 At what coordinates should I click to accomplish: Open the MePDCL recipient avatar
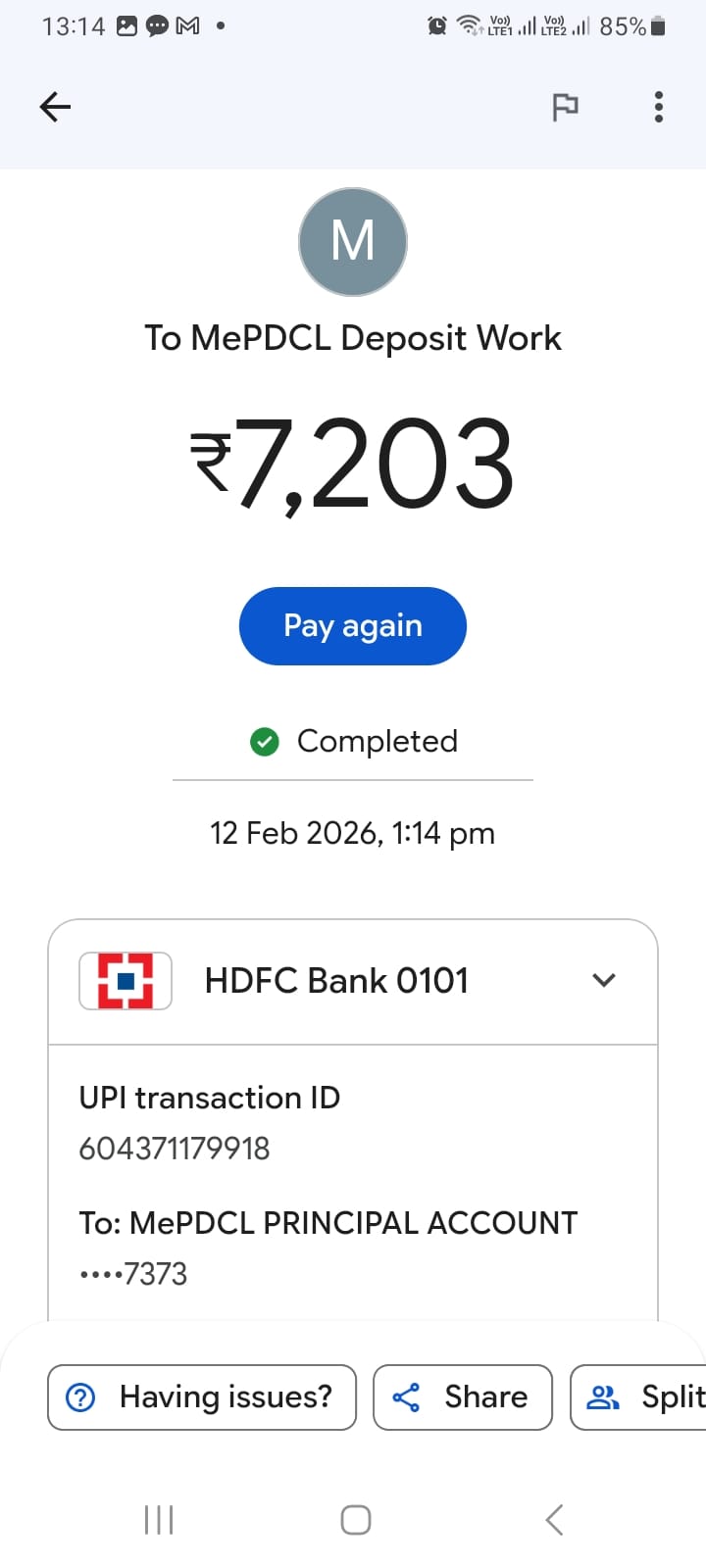353,242
